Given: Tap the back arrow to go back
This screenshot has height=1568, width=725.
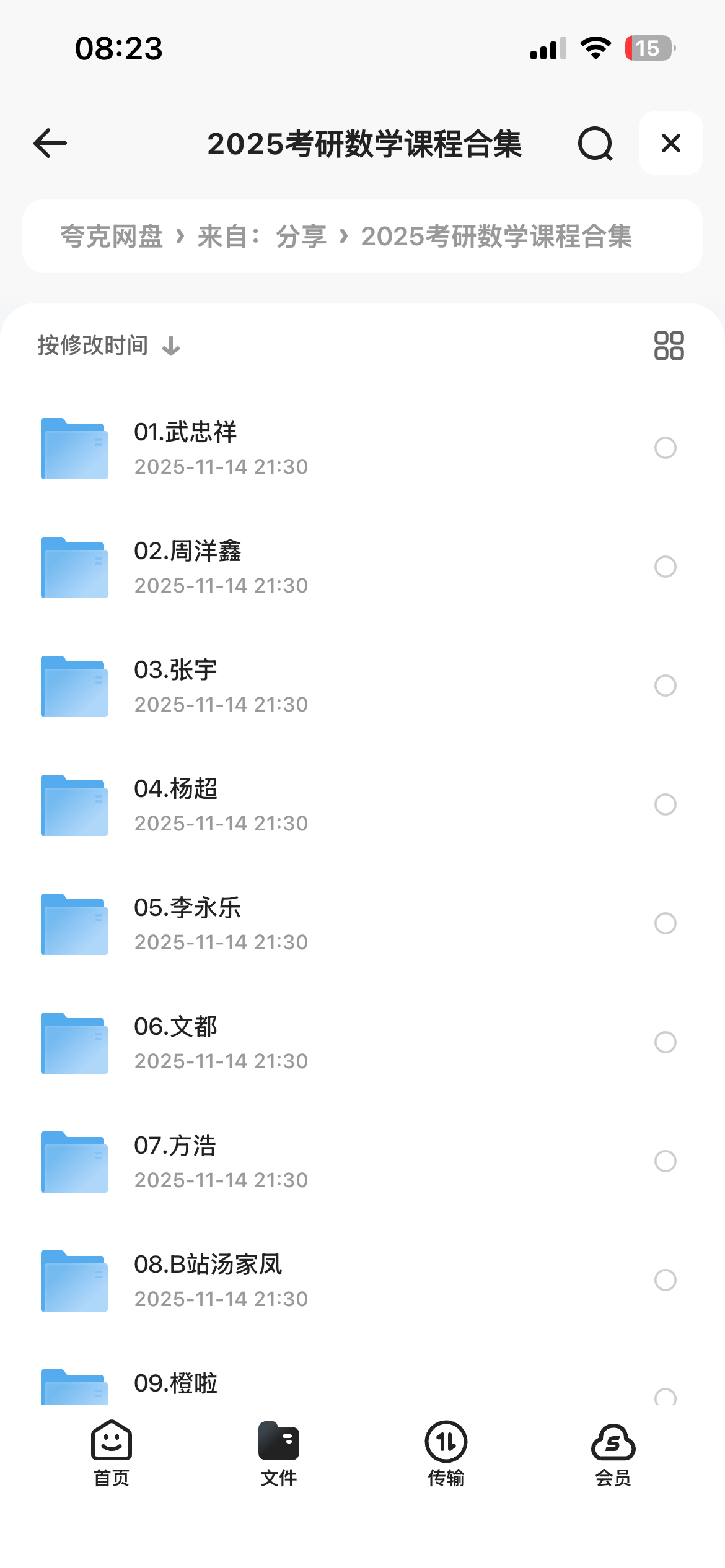Looking at the screenshot, I should click(x=50, y=144).
